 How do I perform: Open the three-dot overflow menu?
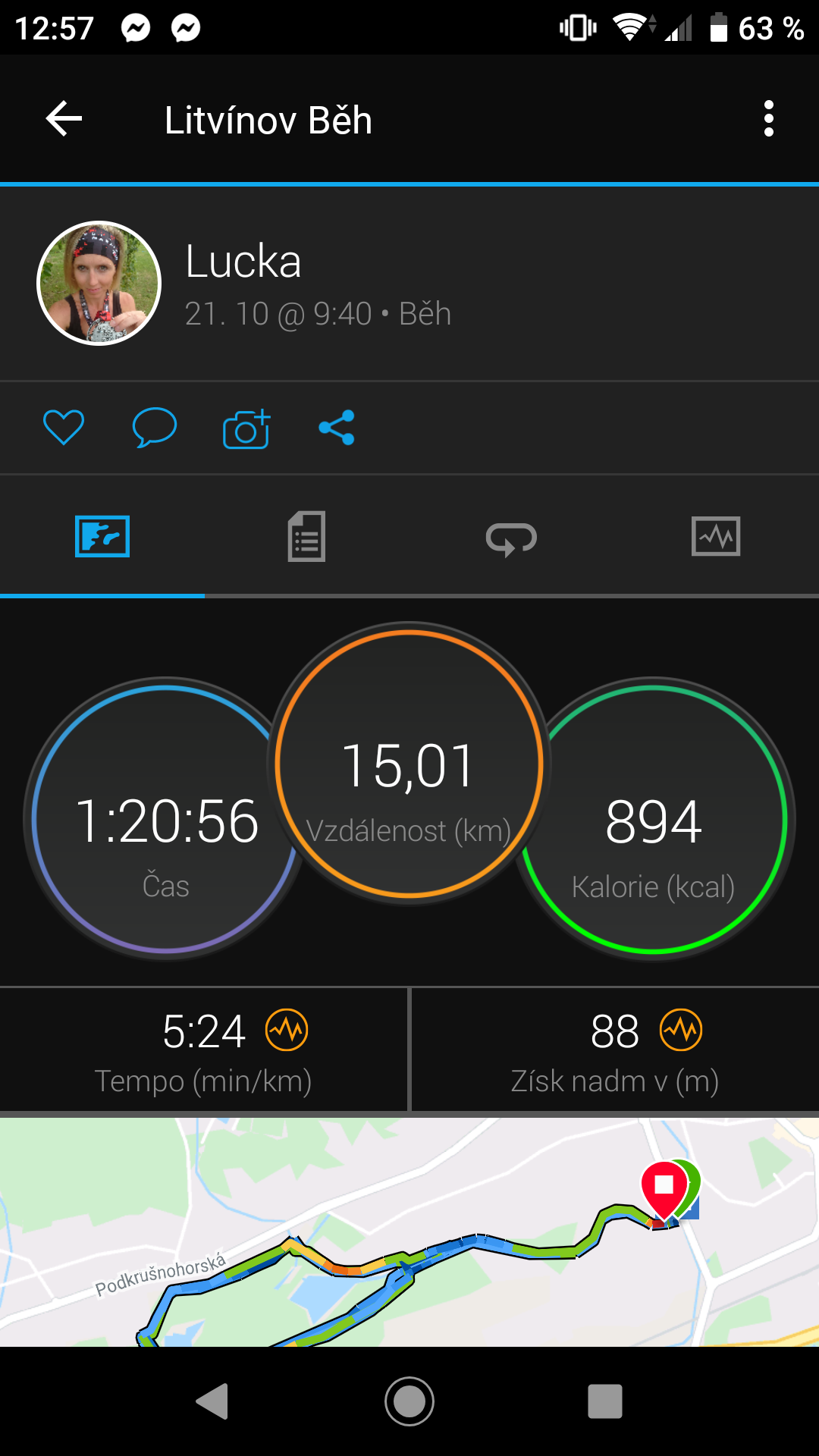point(769,119)
